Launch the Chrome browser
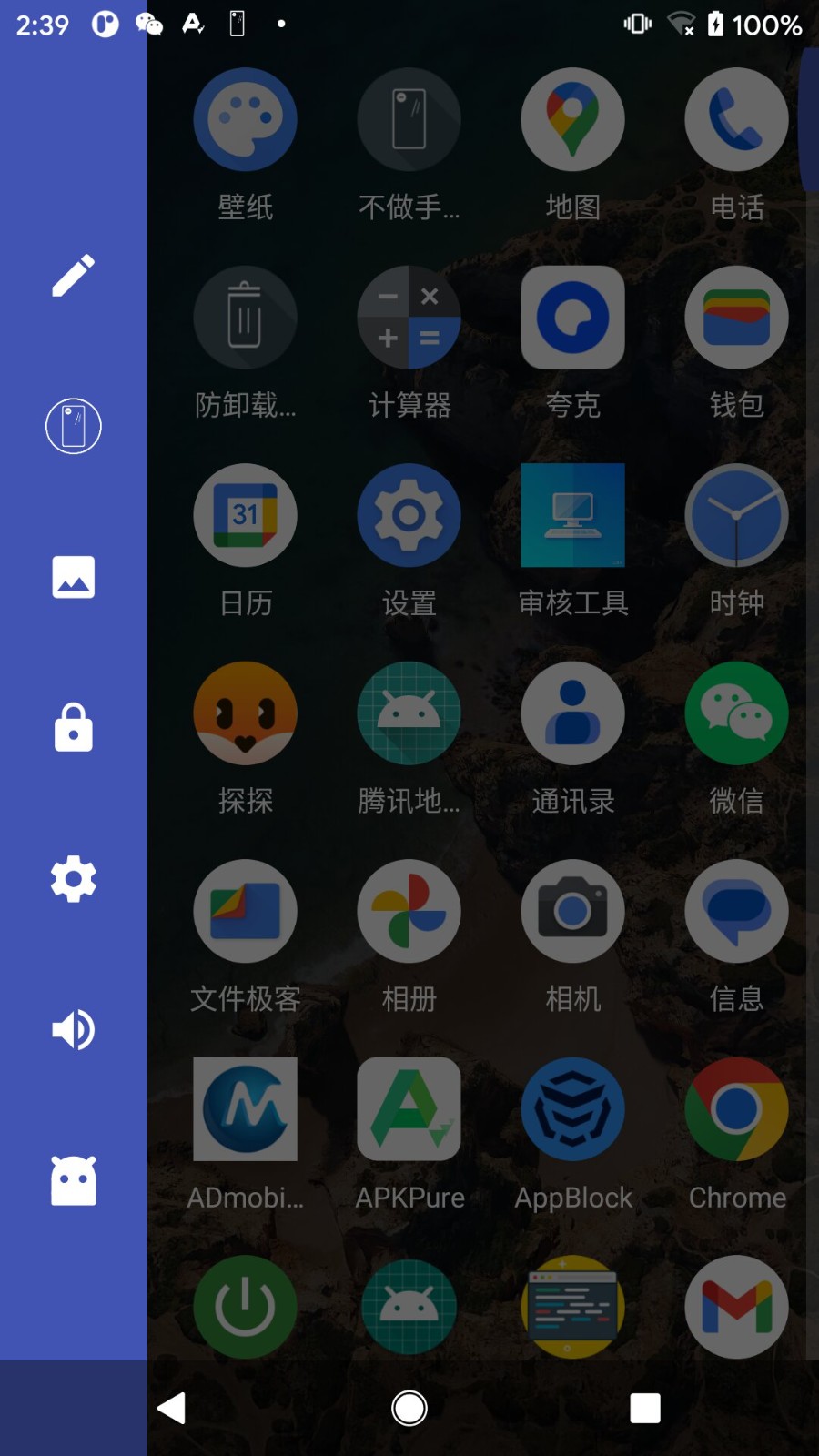 736,1109
